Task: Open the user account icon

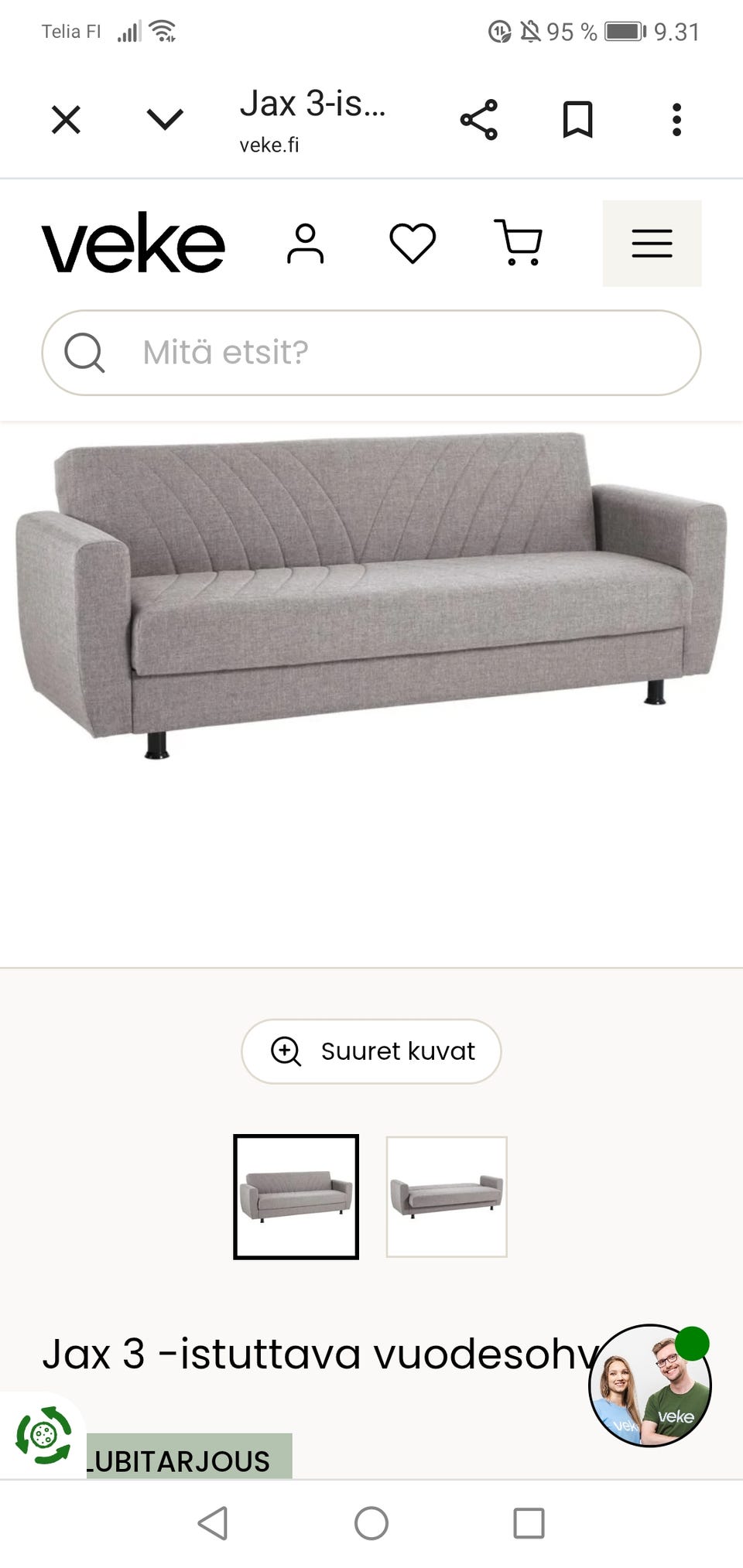Action: pyautogui.click(x=305, y=244)
